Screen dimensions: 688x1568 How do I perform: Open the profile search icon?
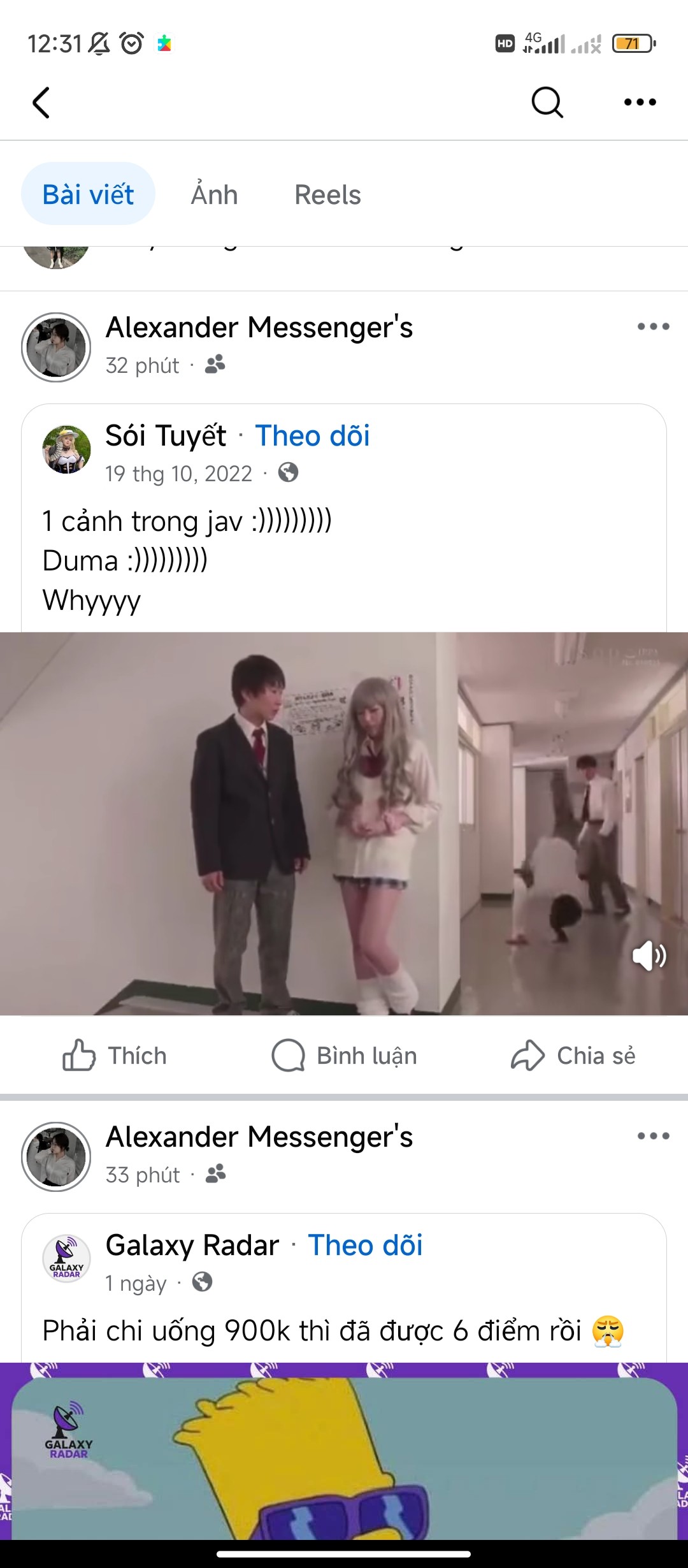pyautogui.click(x=547, y=102)
